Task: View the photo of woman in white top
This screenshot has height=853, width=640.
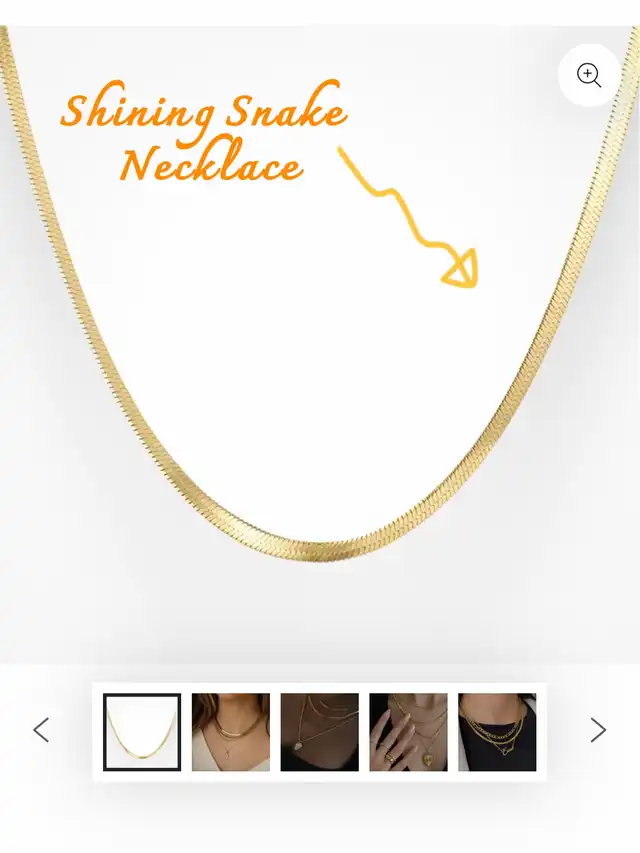Action: tap(231, 732)
